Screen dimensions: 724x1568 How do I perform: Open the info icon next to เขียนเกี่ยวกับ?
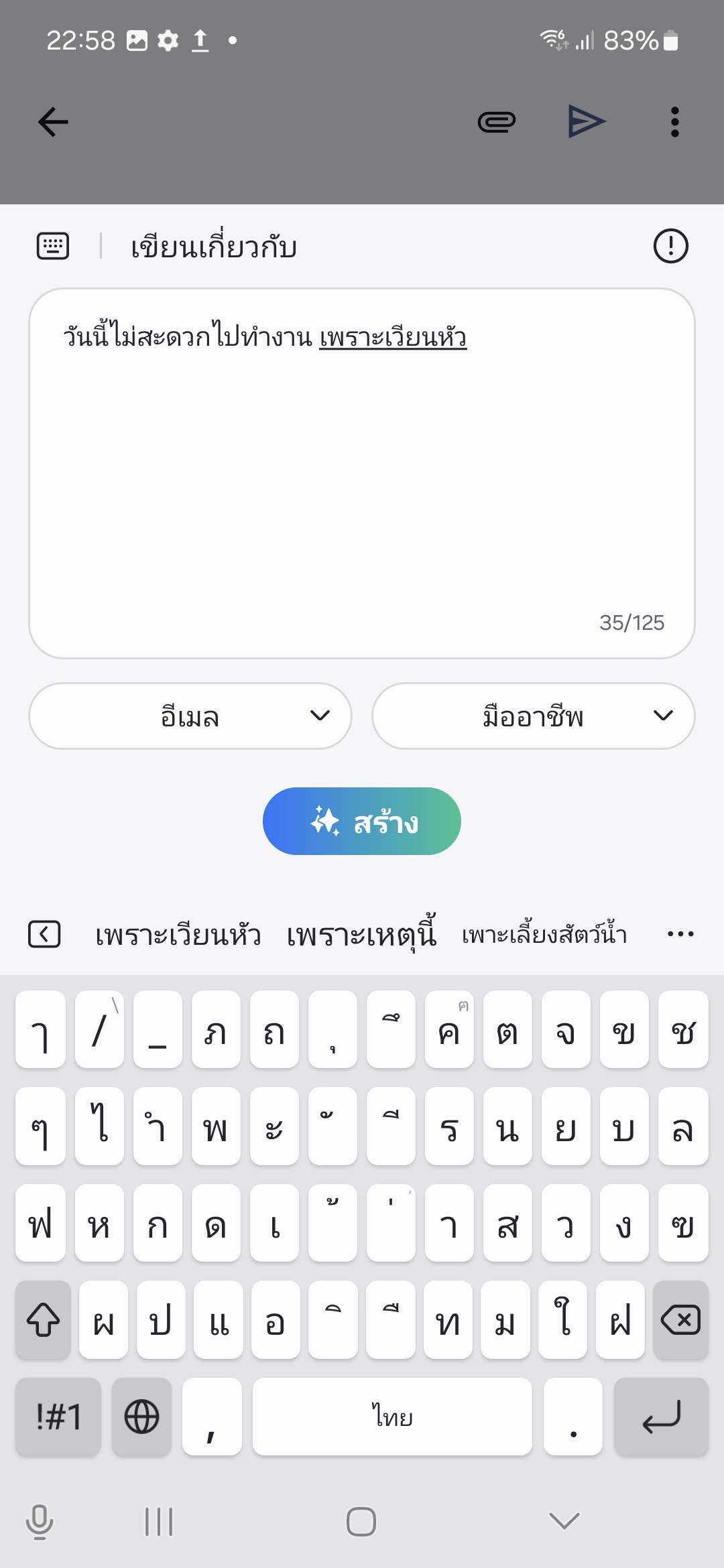(x=670, y=246)
